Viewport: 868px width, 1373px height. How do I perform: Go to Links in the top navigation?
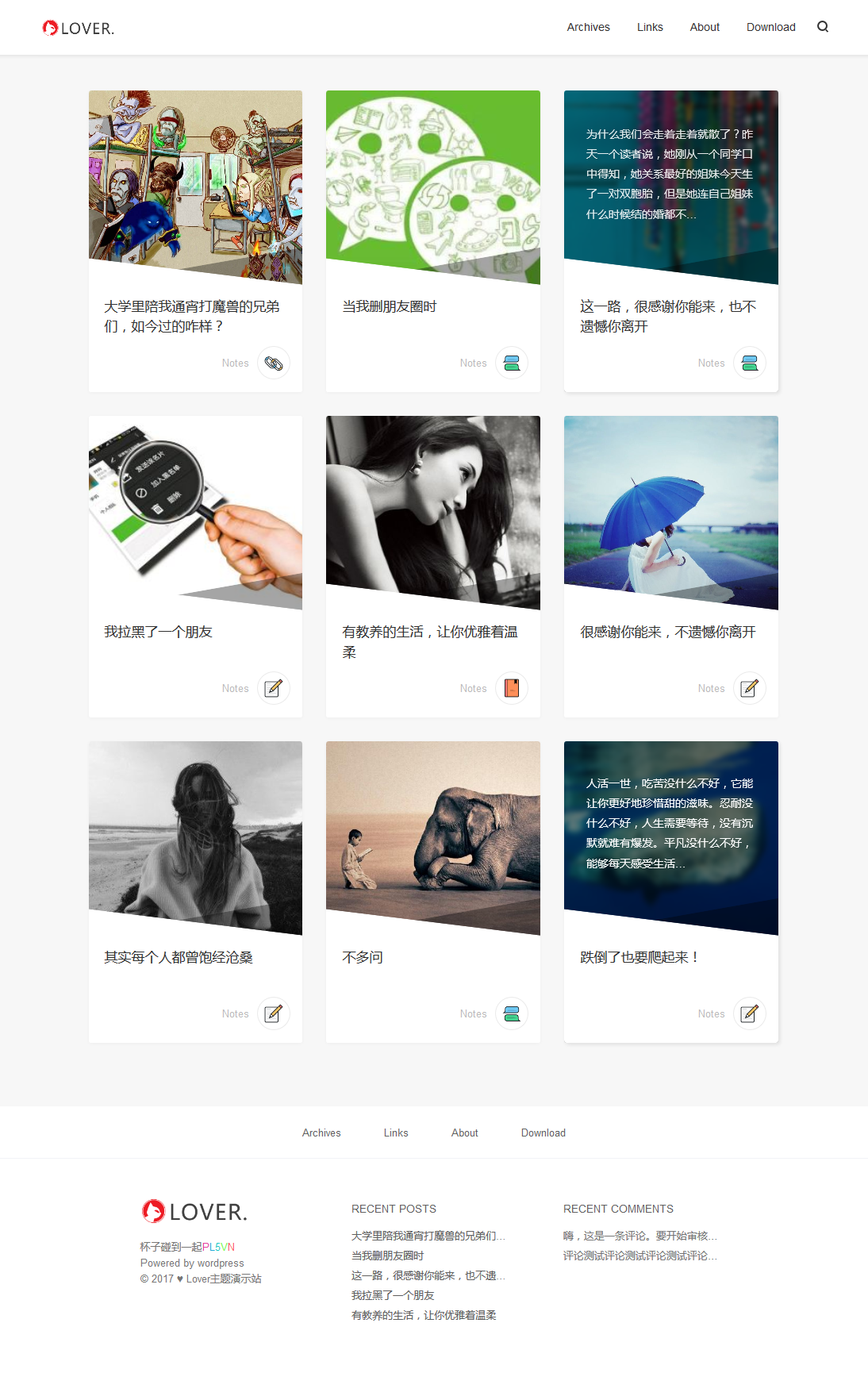point(650,27)
